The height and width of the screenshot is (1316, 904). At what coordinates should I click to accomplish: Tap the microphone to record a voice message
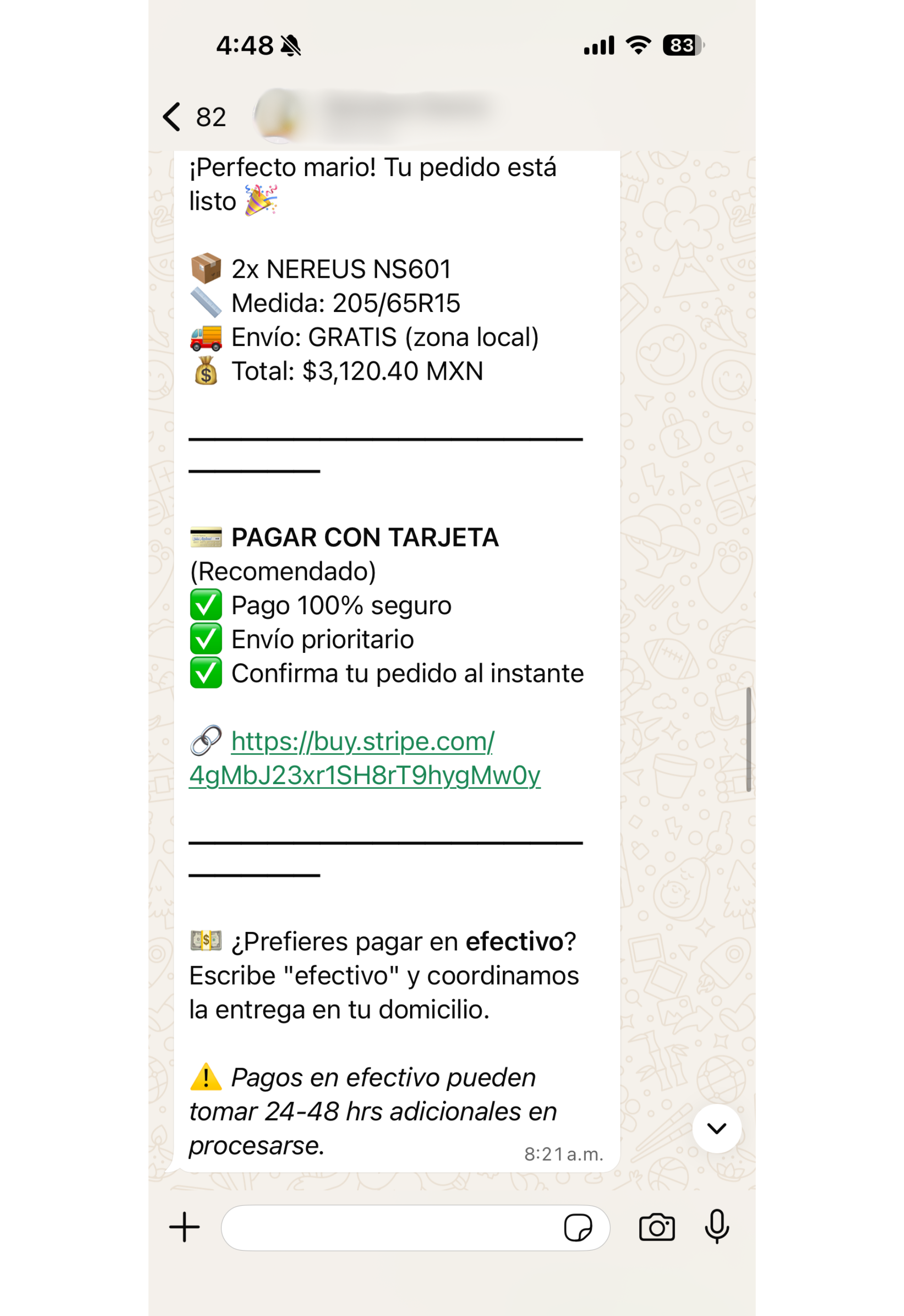coord(716,1228)
